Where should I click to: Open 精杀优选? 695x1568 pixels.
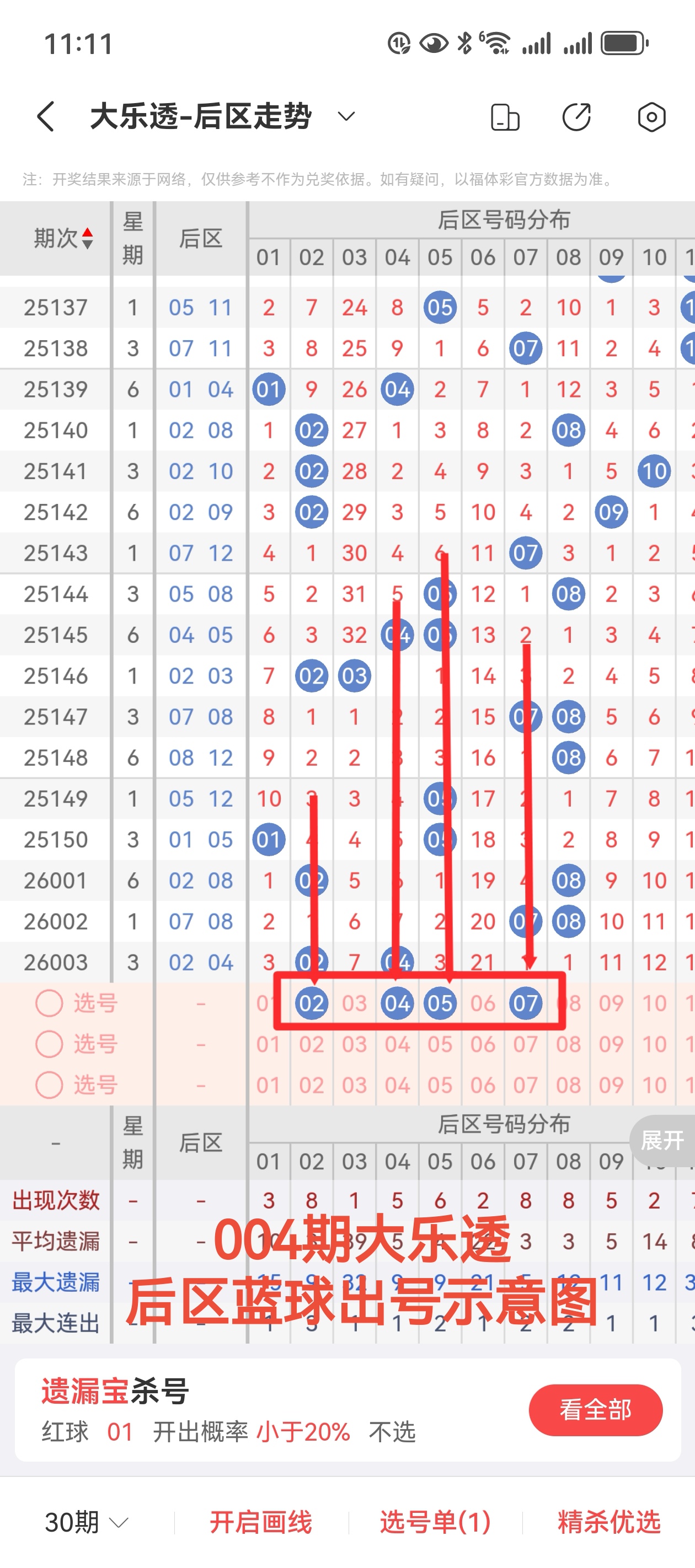(609, 1522)
